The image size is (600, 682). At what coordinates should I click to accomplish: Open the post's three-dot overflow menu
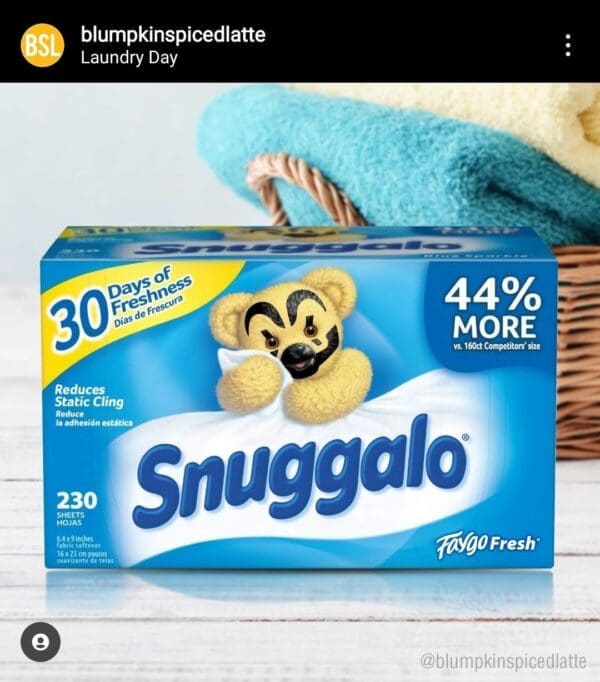pos(568,45)
